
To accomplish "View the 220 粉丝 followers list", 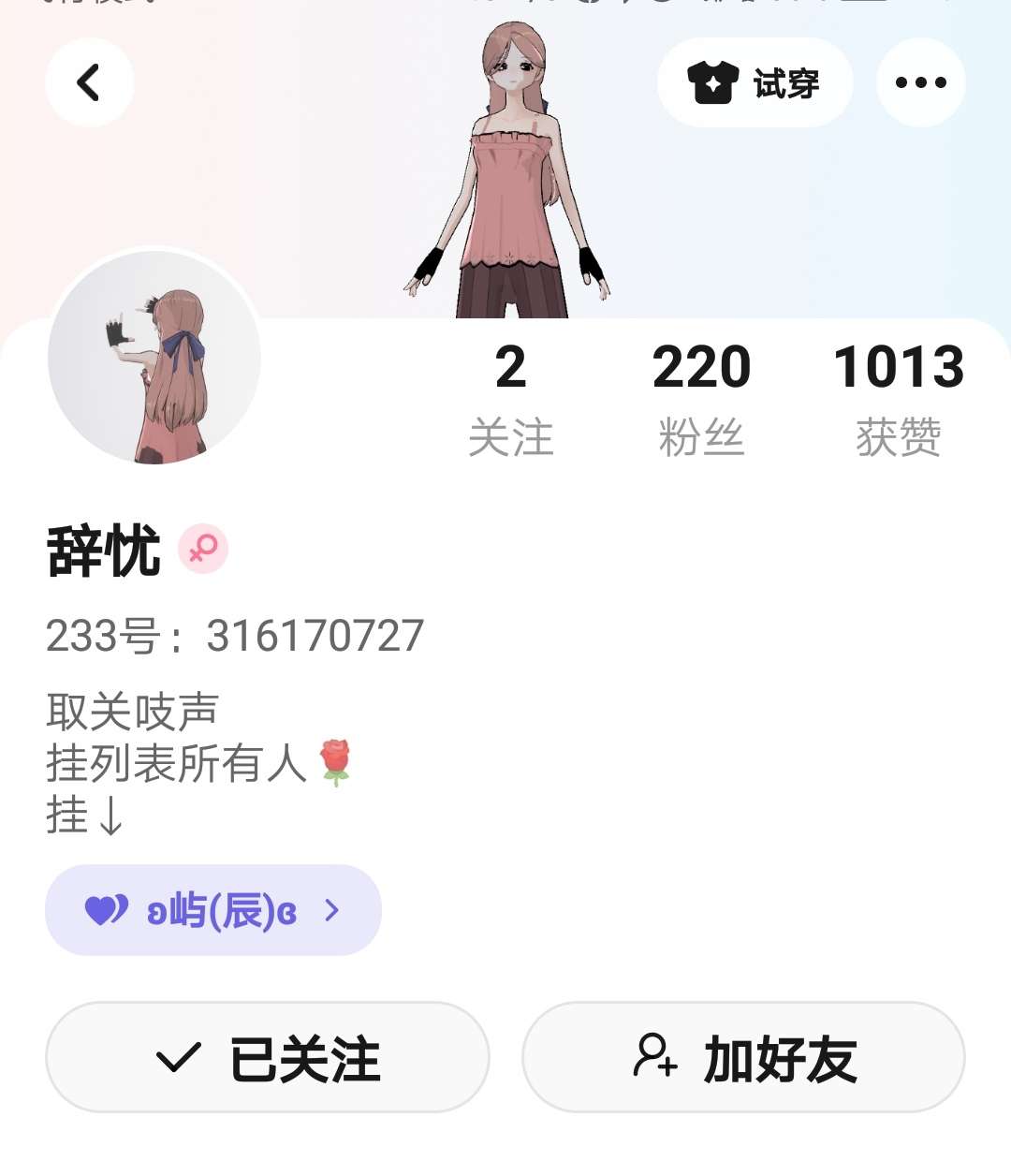I will click(x=701, y=399).
